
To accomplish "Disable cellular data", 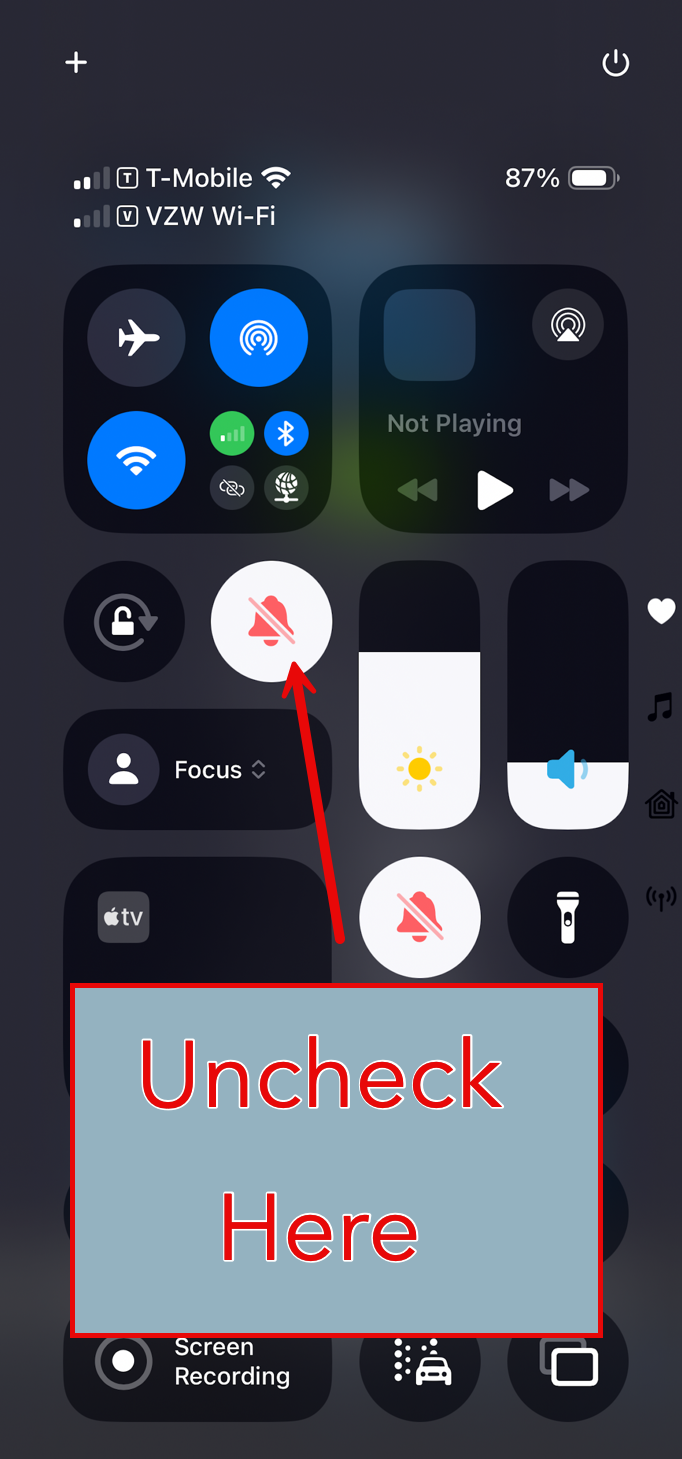I will 231,433.
